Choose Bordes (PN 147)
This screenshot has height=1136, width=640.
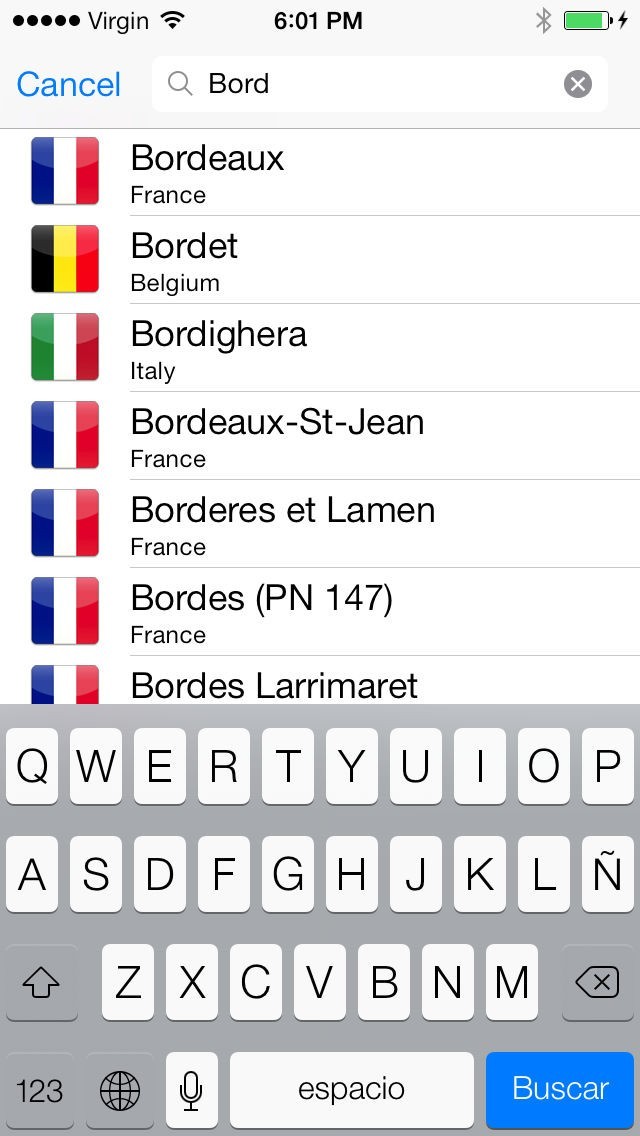pos(320,612)
